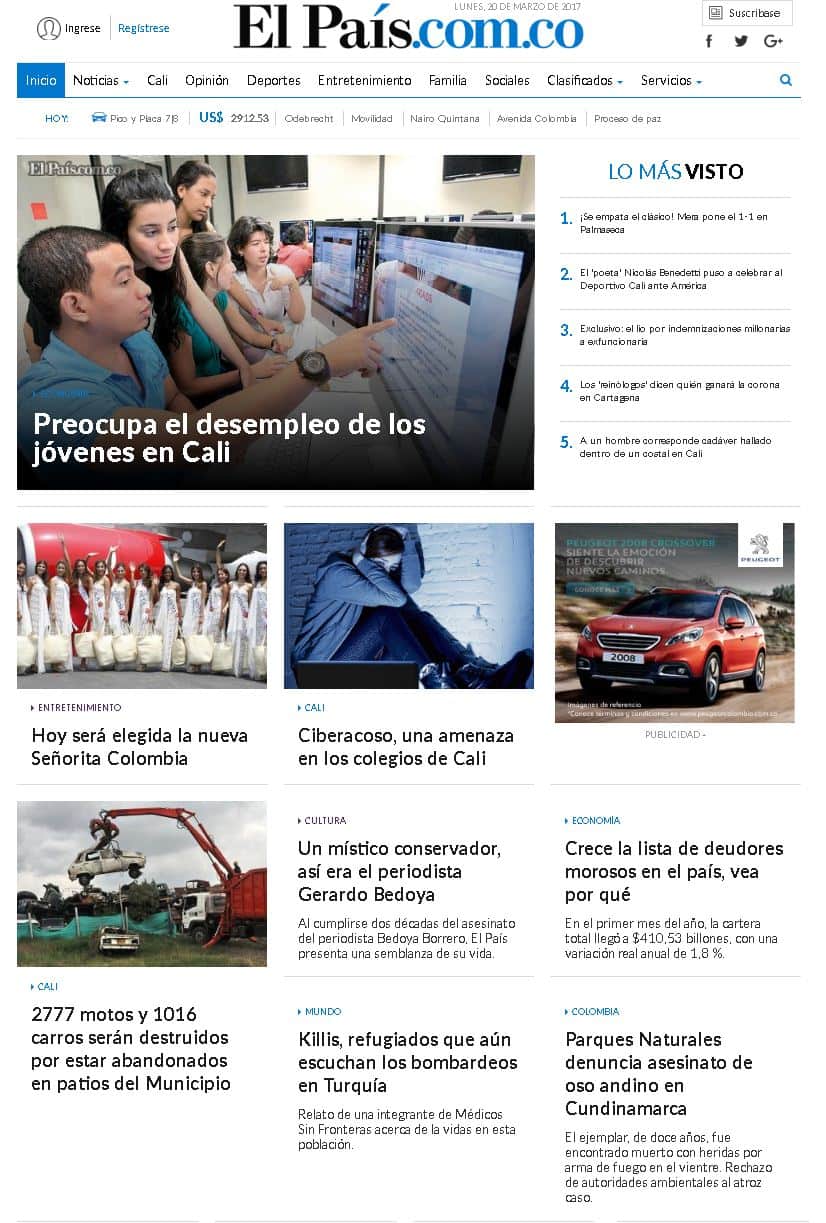Screen dimensions: 826x1223
Task: Open the Señorita Colombia article
Action: [x=139, y=746]
